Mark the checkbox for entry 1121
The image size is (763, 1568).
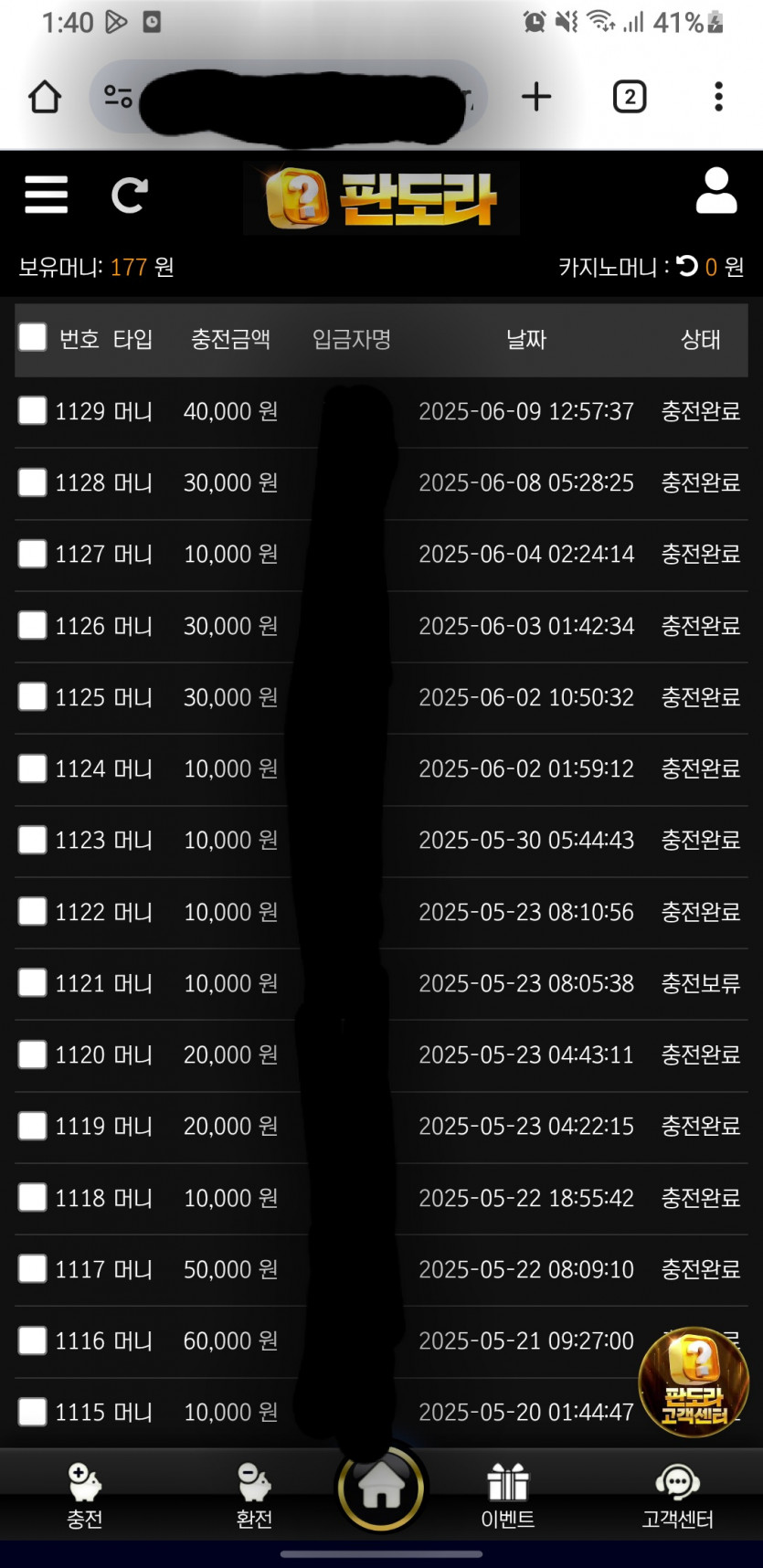click(x=33, y=982)
